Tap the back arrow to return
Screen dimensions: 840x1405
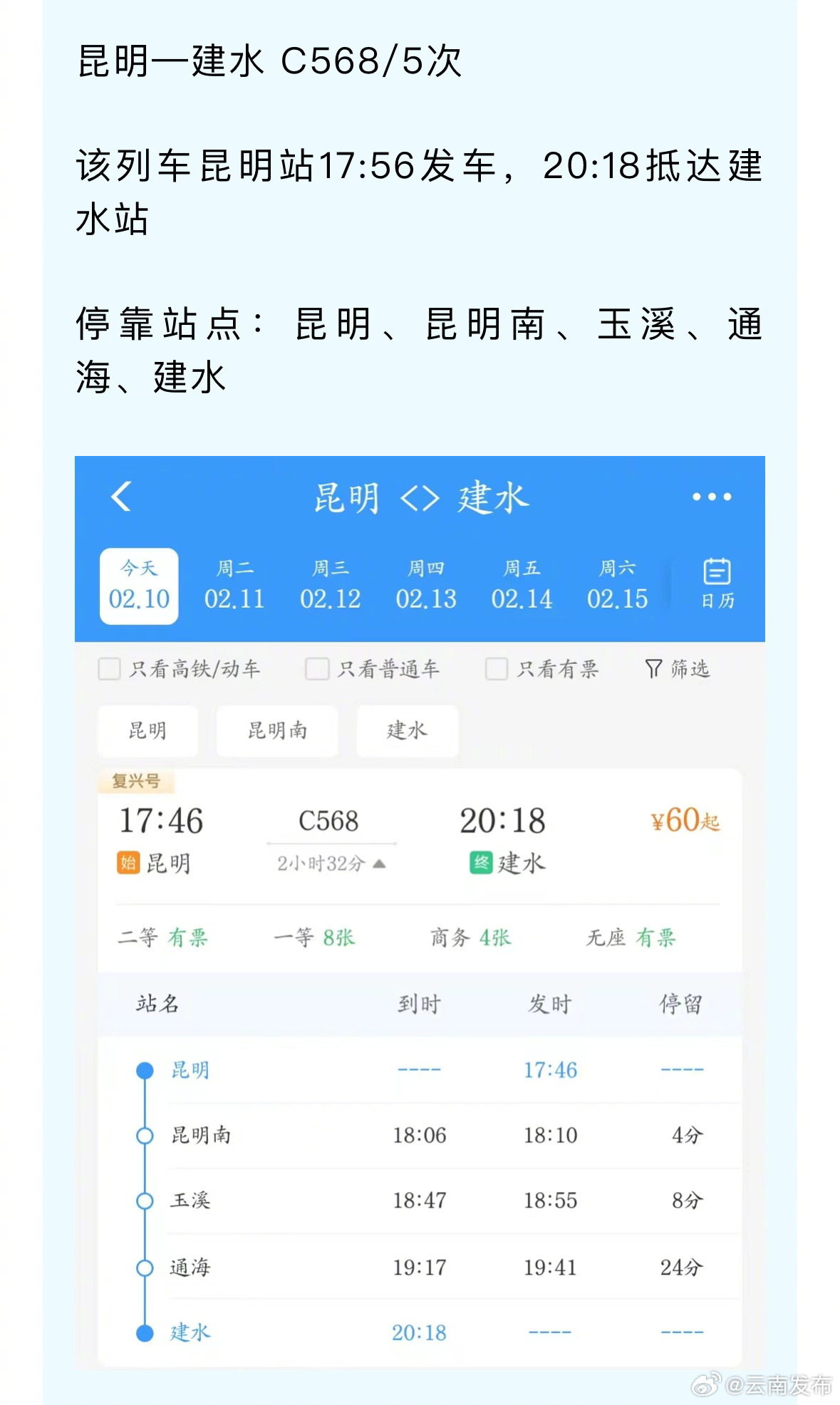[x=123, y=497]
